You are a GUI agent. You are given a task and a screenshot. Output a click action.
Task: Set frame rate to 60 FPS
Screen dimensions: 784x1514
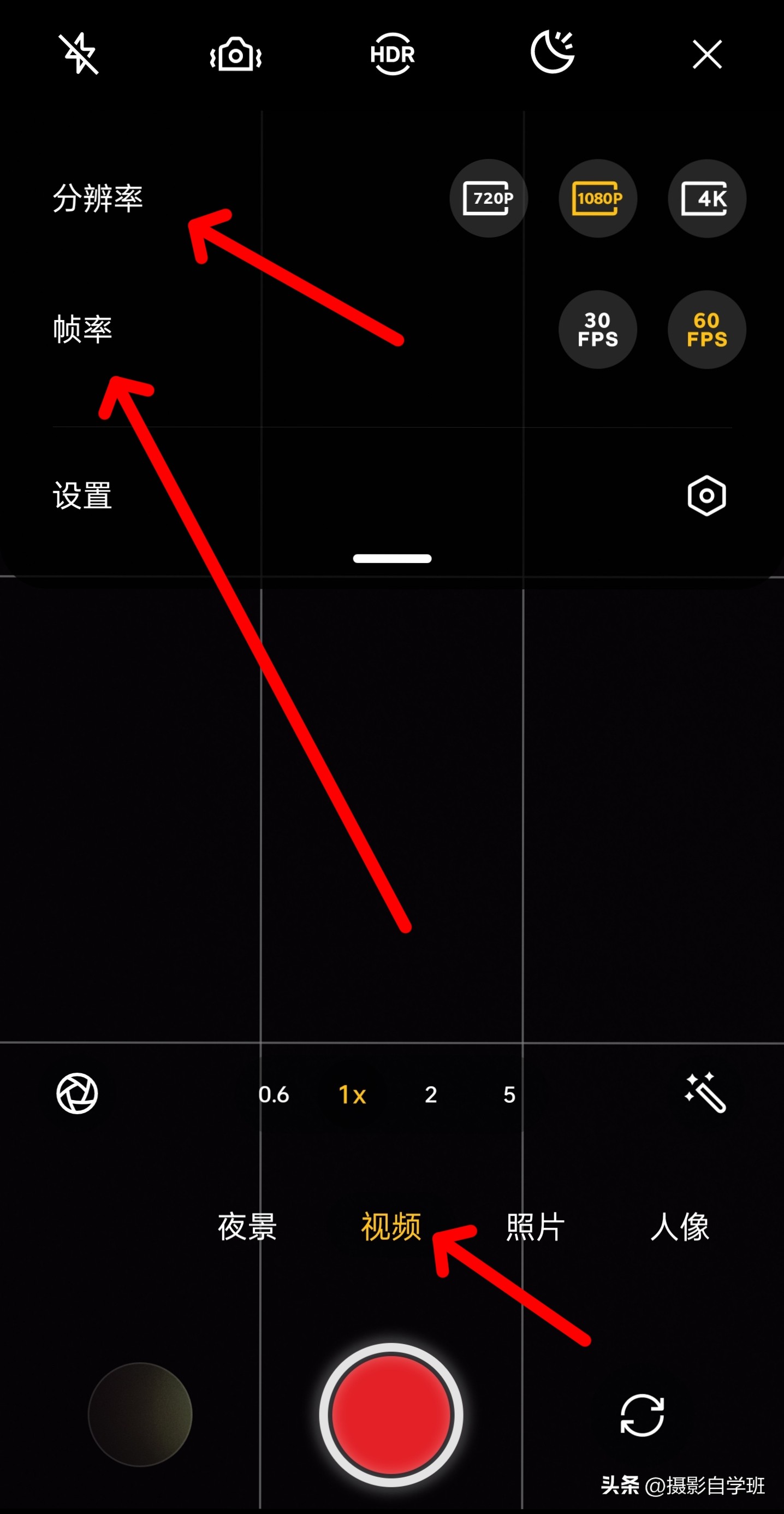(x=706, y=330)
